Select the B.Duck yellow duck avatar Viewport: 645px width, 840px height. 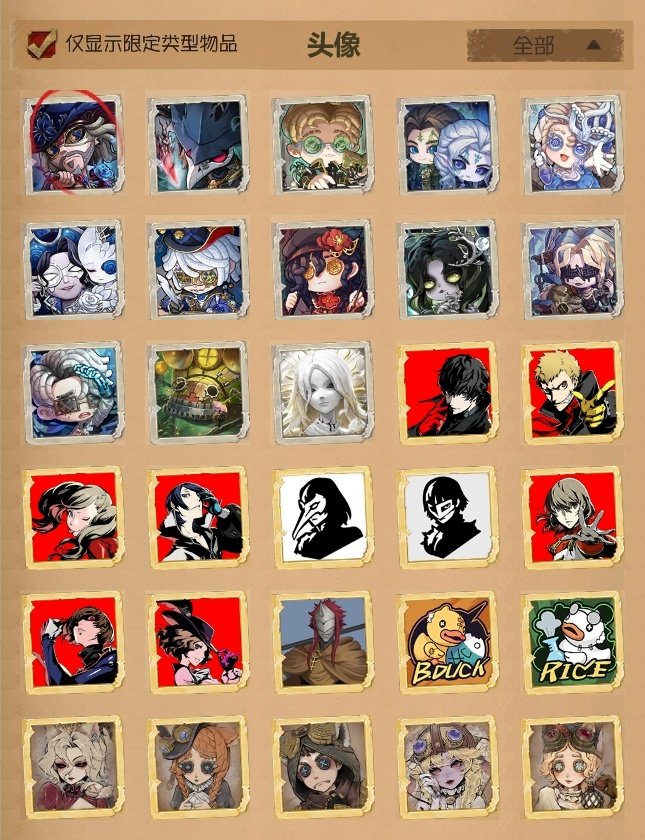tap(447, 642)
